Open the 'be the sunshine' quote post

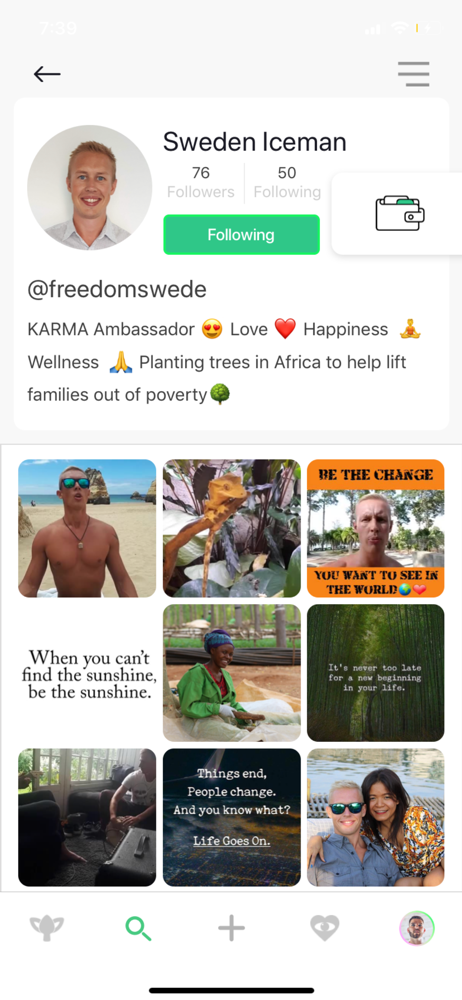(x=87, y=673)
